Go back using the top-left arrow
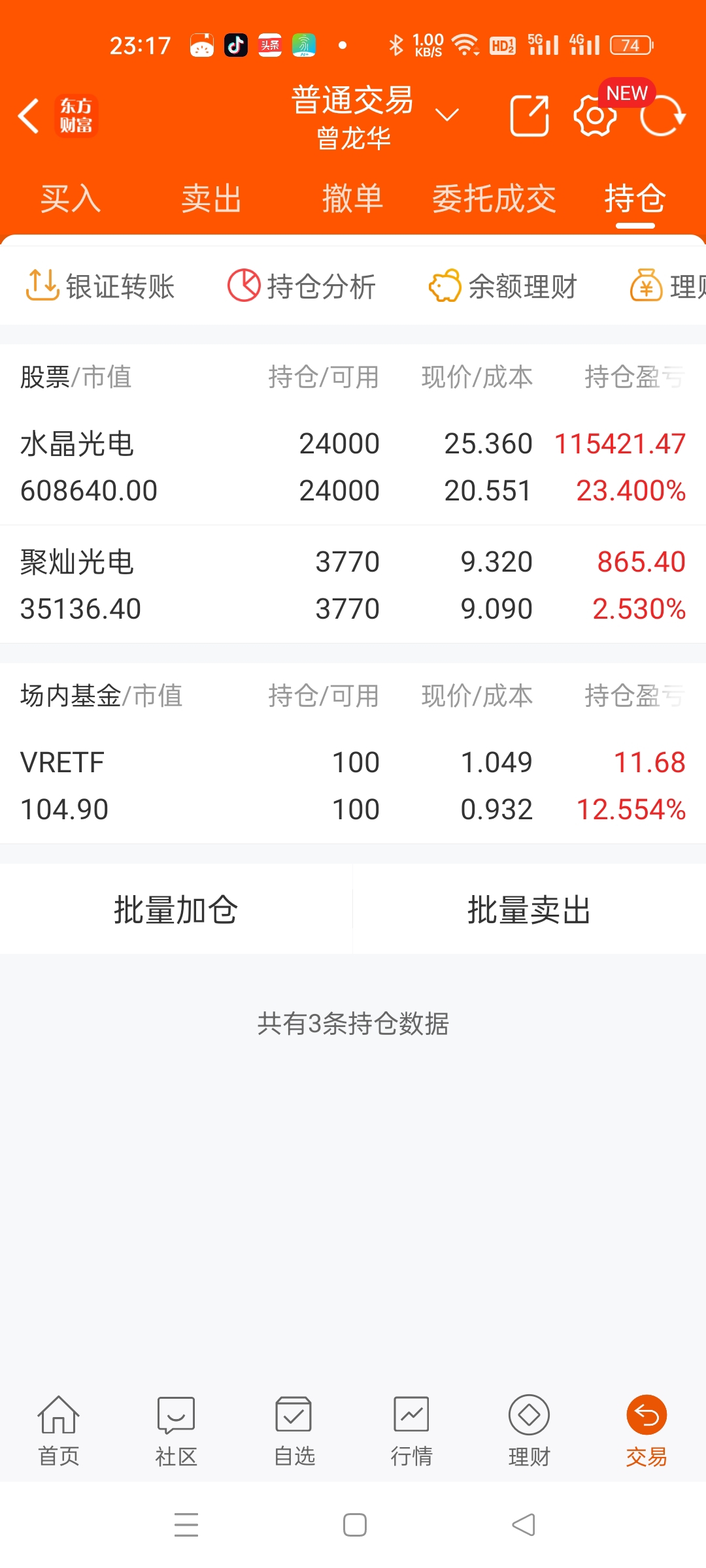 tap(29, 116)
